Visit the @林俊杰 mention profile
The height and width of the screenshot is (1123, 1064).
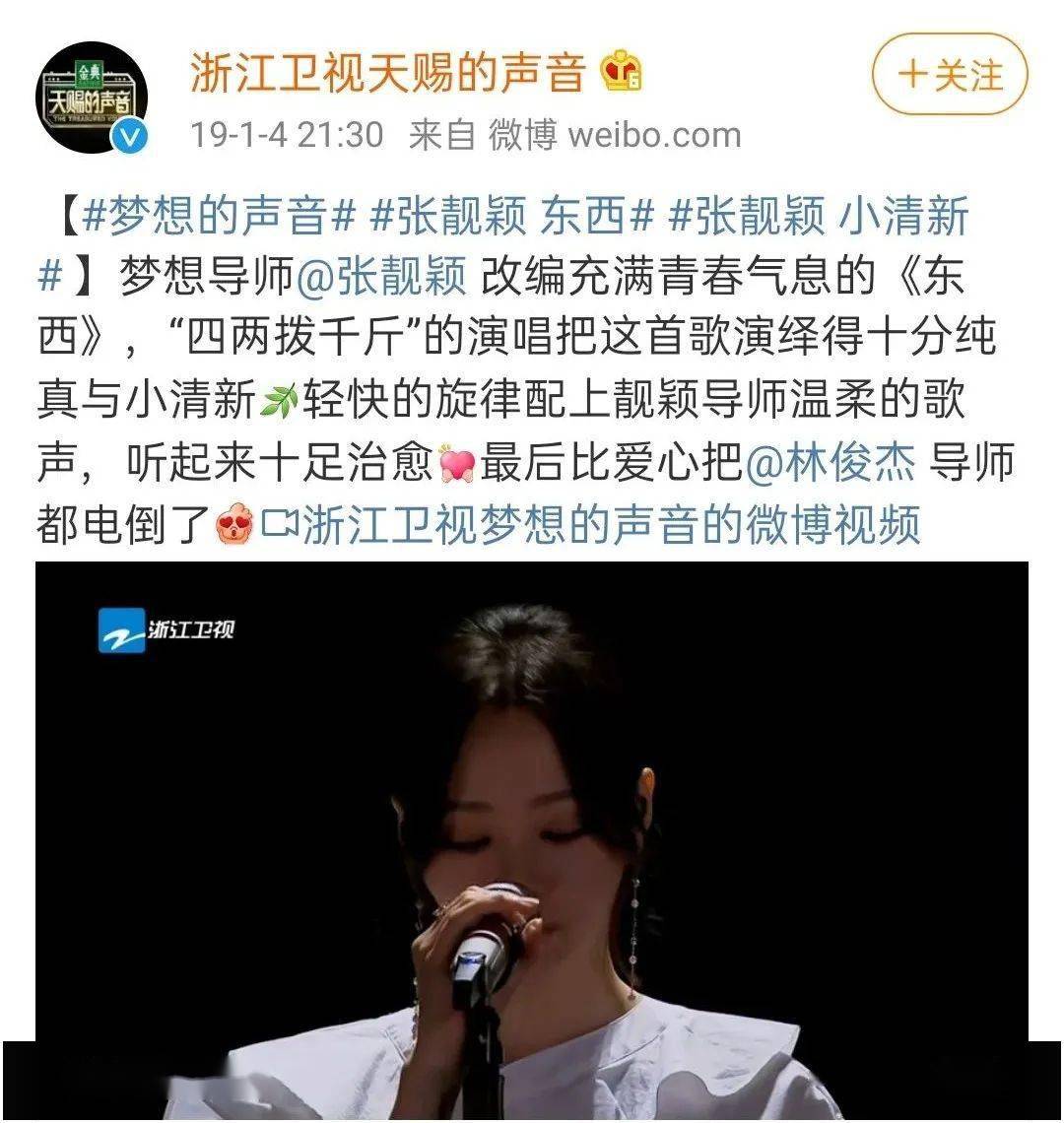(830, 463)
